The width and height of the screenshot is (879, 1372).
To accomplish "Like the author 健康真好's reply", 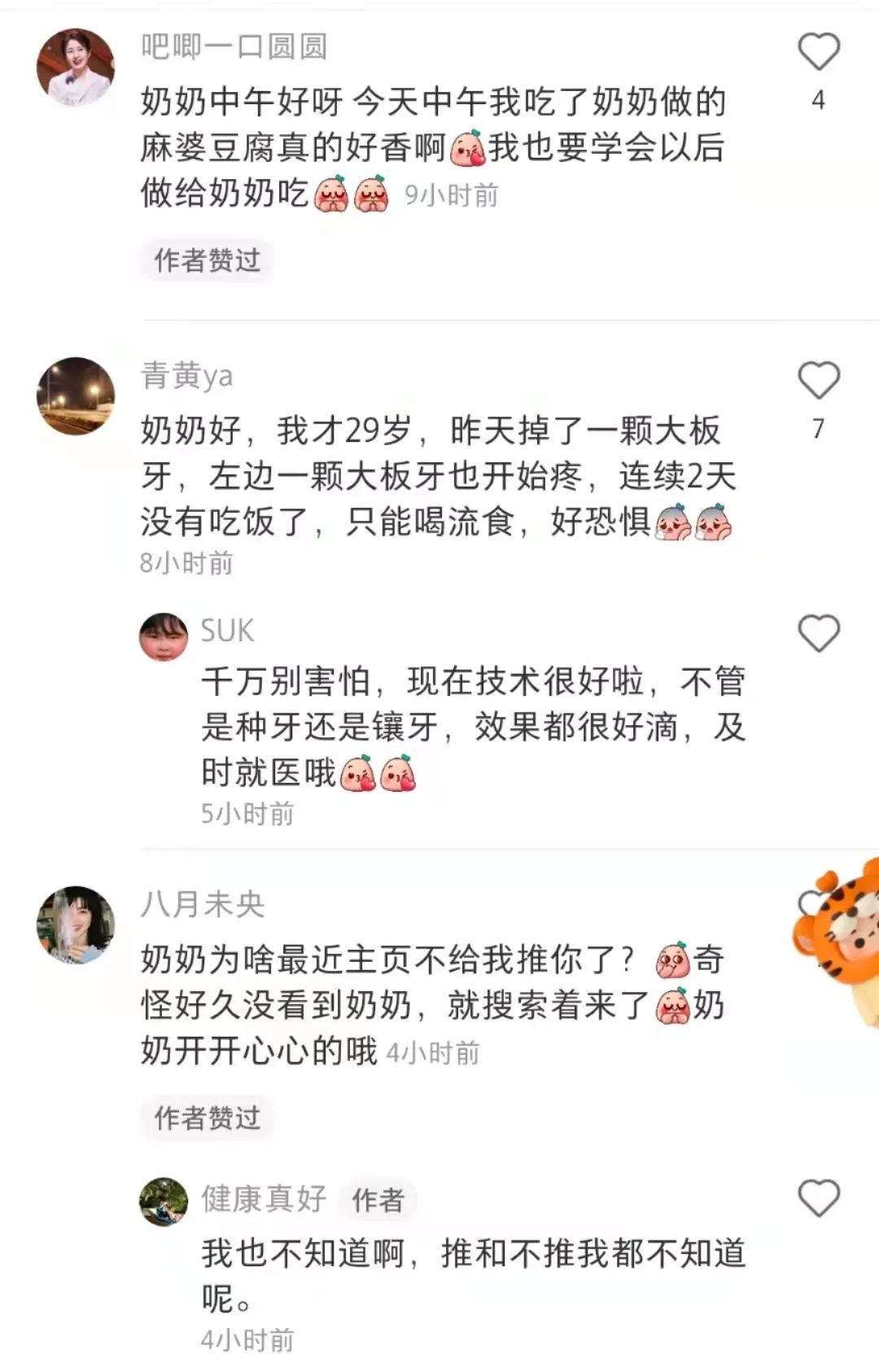I will coord(818,1199).
